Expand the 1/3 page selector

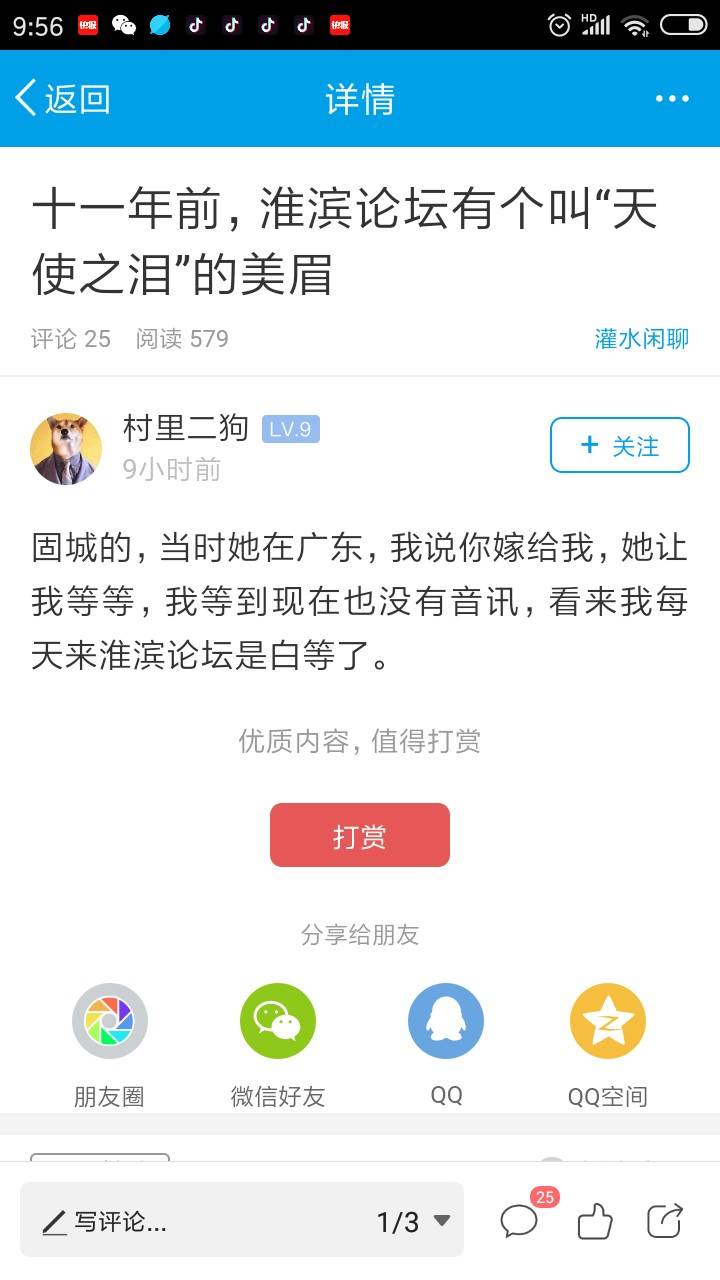(413, 1221)
